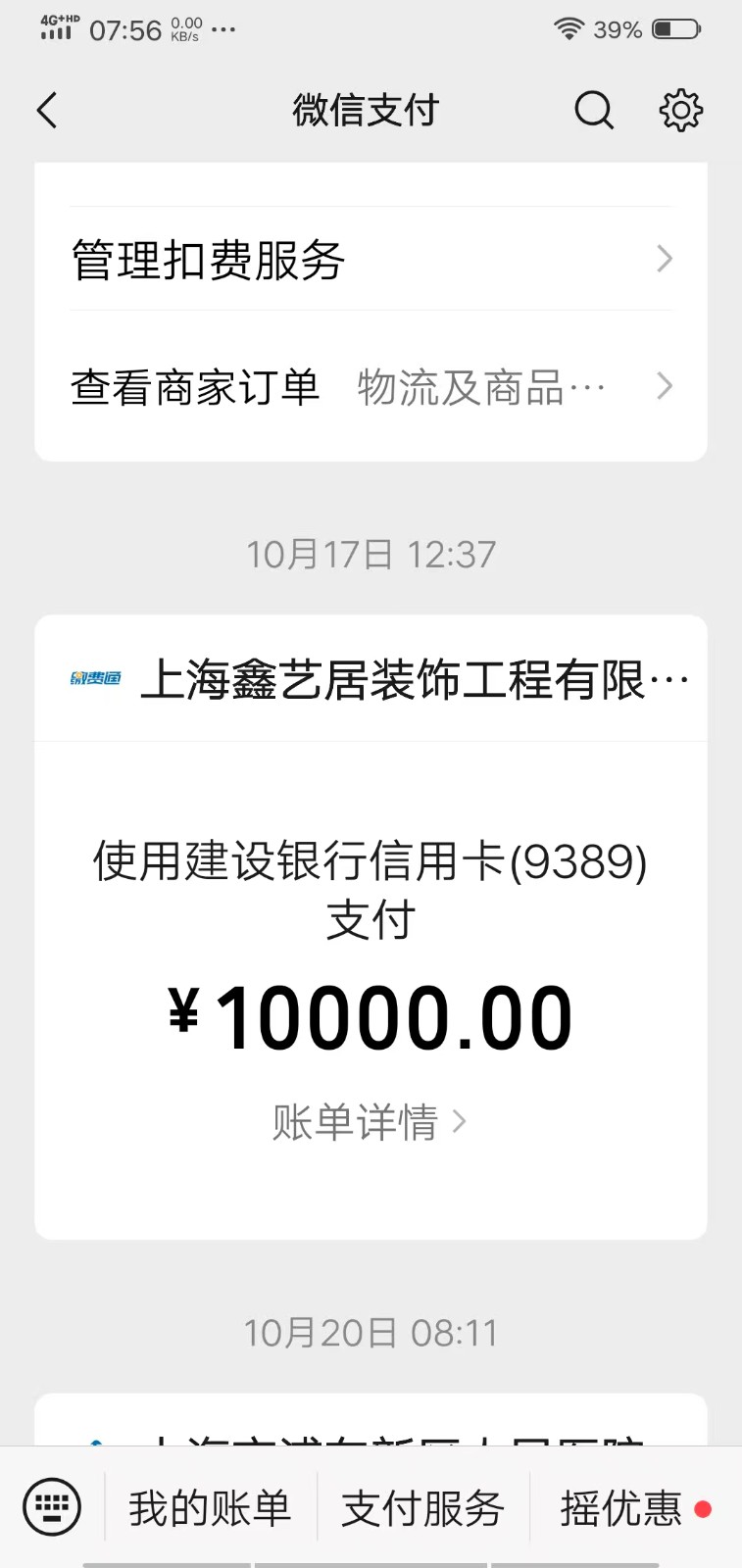Open 支付服务 menu
742x1568 pixels.
422,1507
